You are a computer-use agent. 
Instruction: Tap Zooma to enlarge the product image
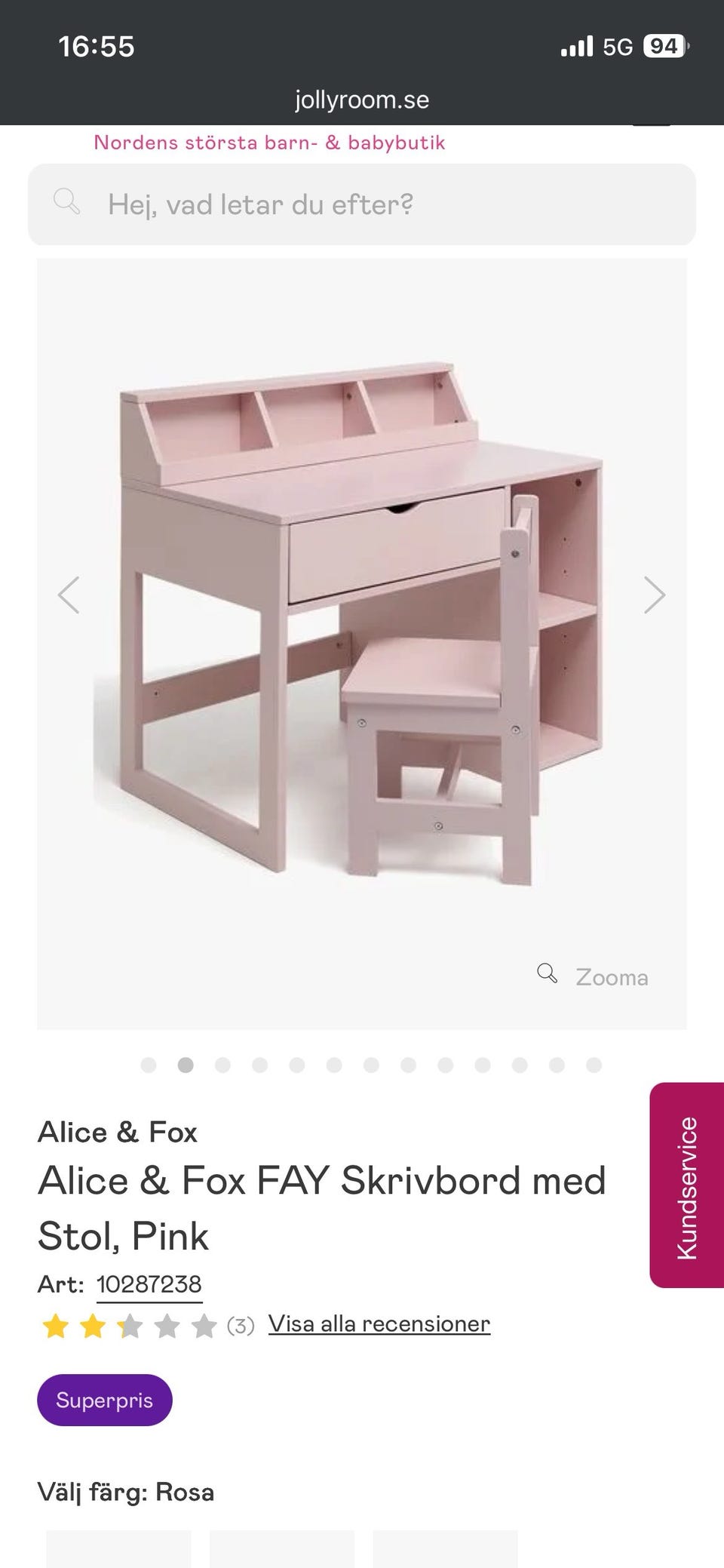[593, 976]
